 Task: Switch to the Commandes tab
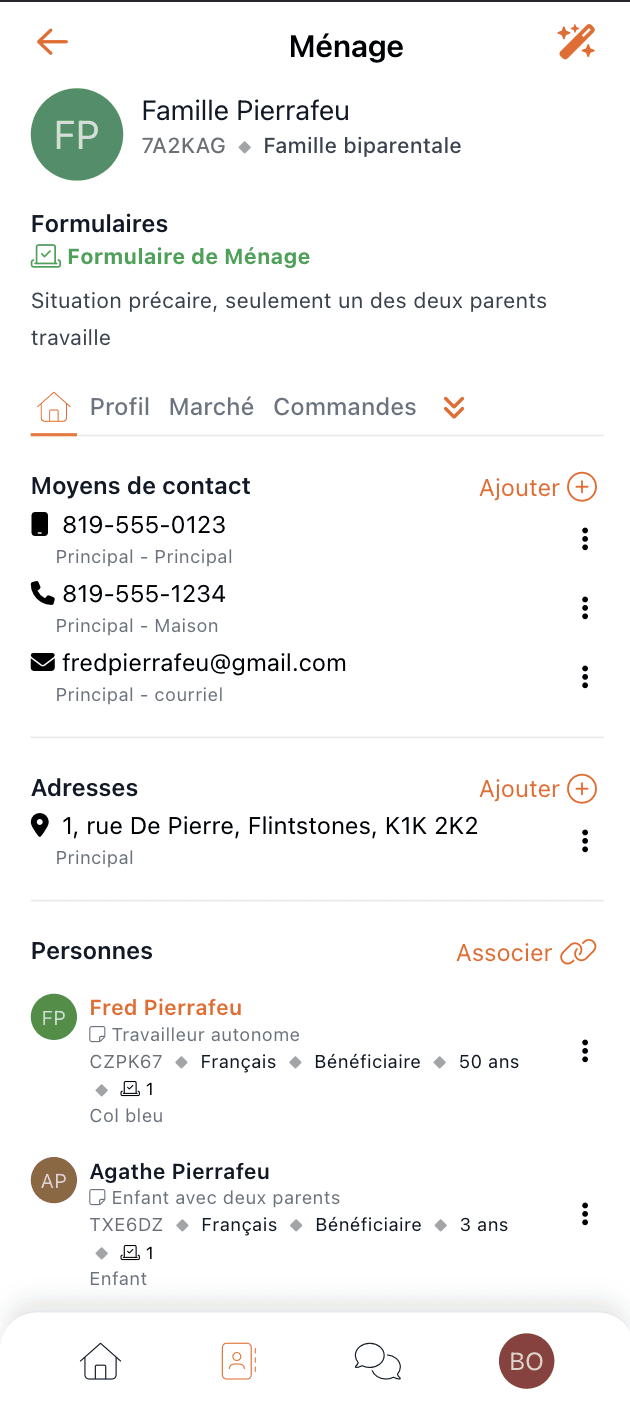345,407
